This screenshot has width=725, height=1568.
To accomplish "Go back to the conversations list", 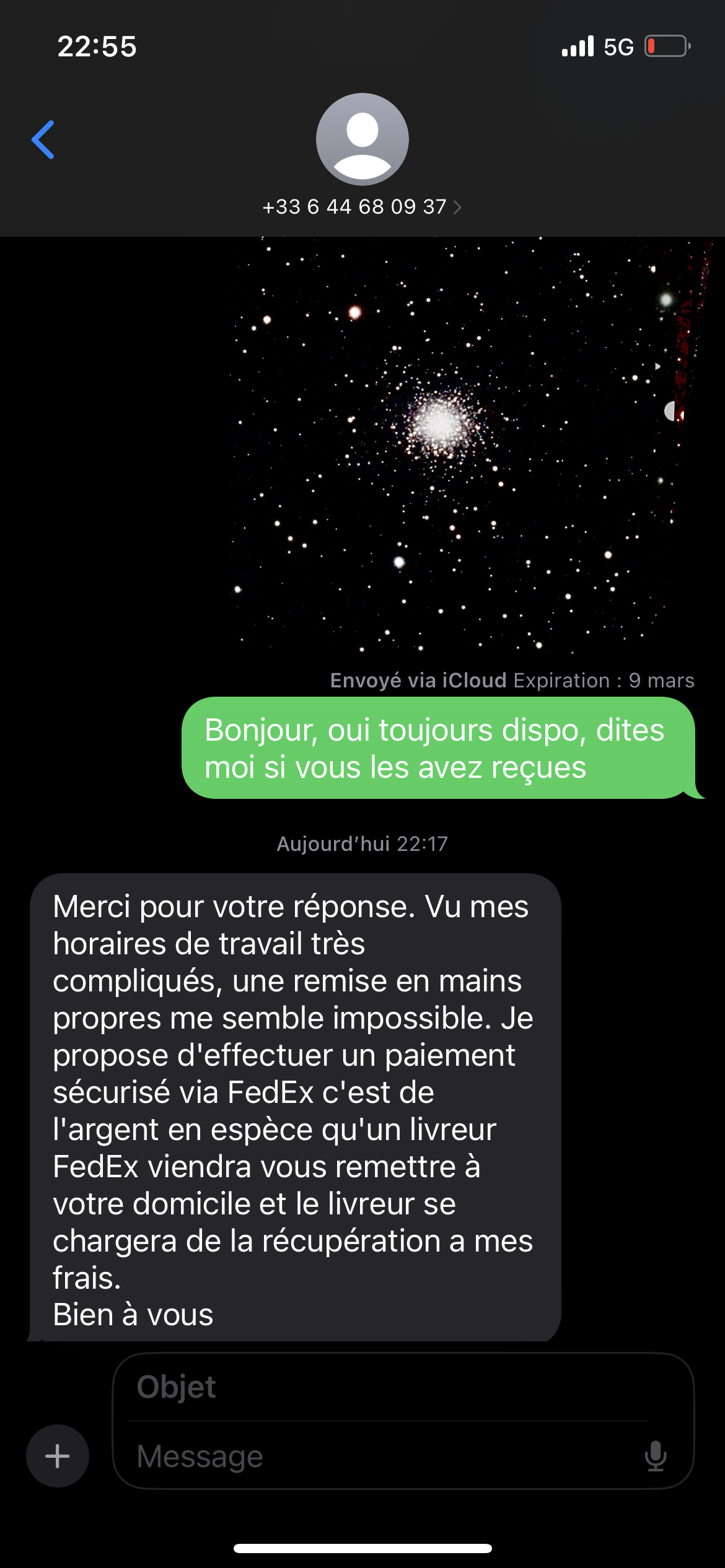I will pyautogui.click(x=43, y=140).
